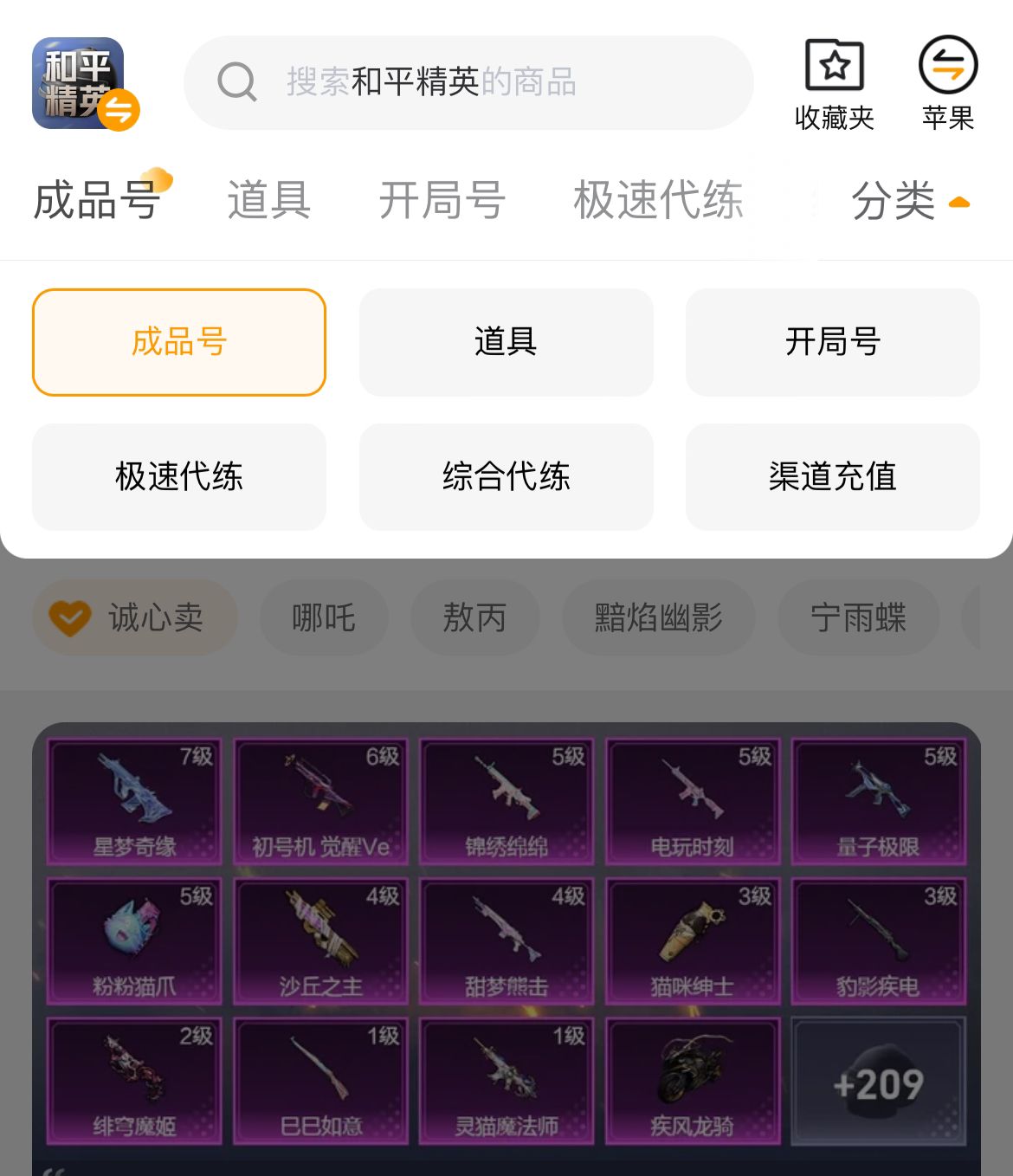Switch to the 极速代练 top tab
Image resolution: width=1013 pixels, height=1176 pixels.
tap(658, 201)
